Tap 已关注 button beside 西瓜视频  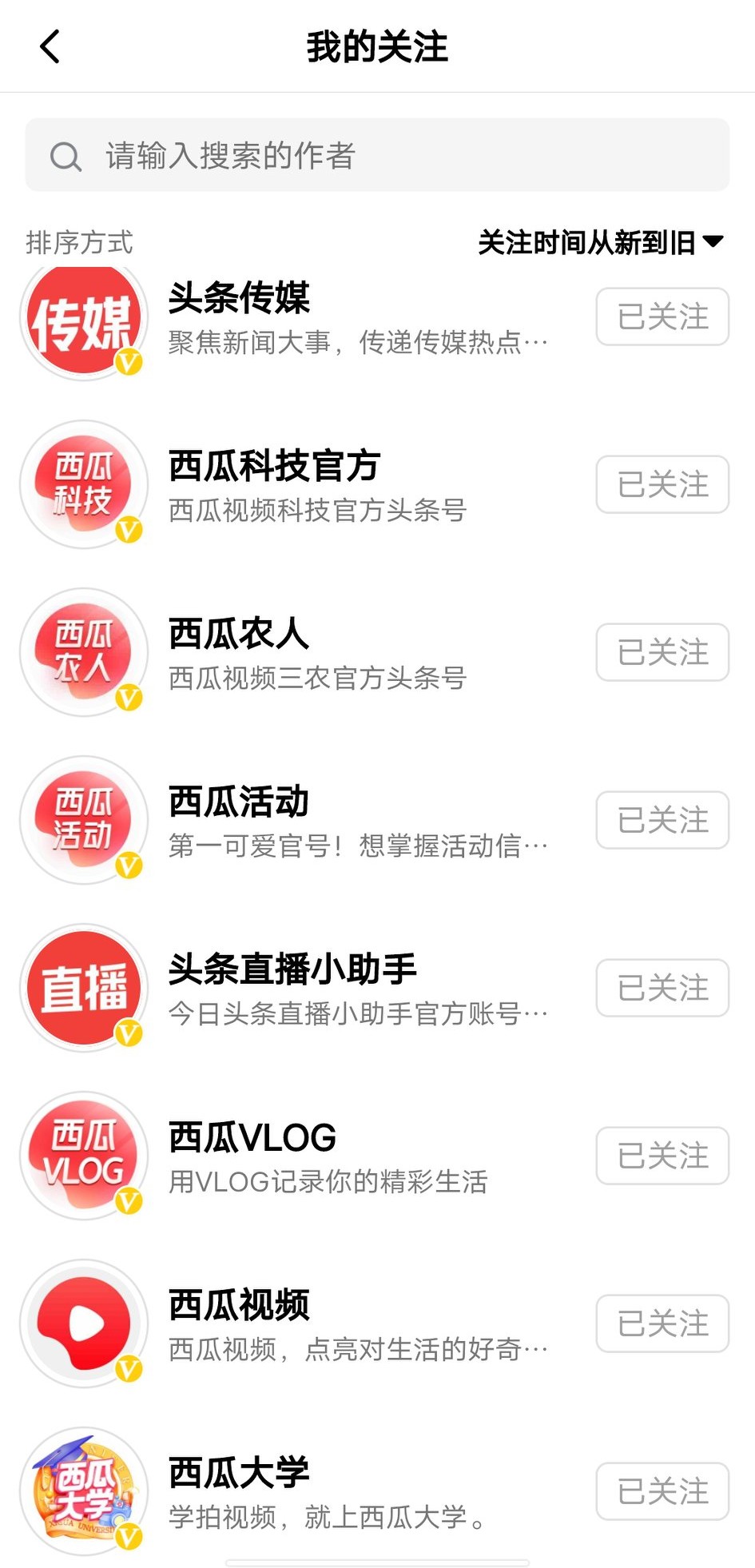click(x=662, y=1323)
